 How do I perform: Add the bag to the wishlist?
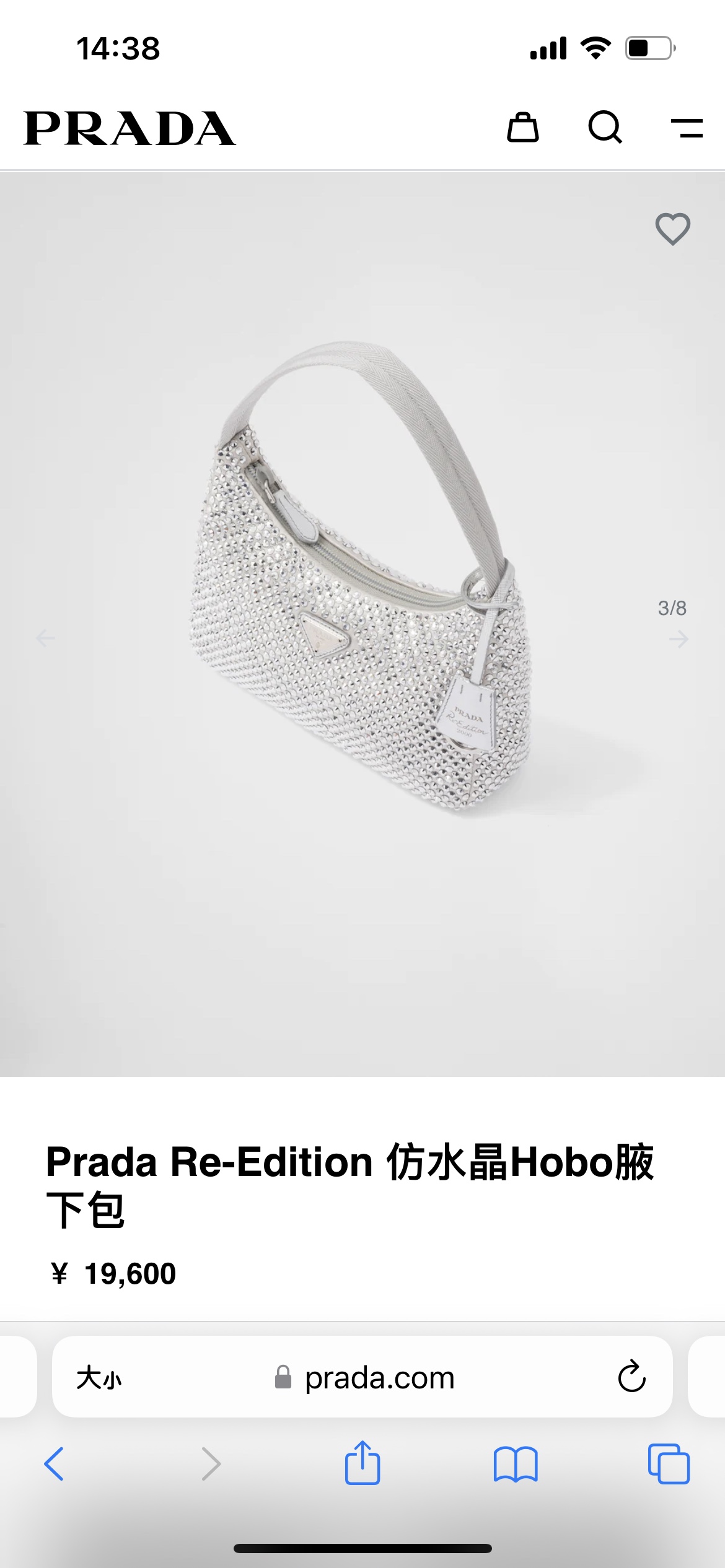click(x=673, y=229)
